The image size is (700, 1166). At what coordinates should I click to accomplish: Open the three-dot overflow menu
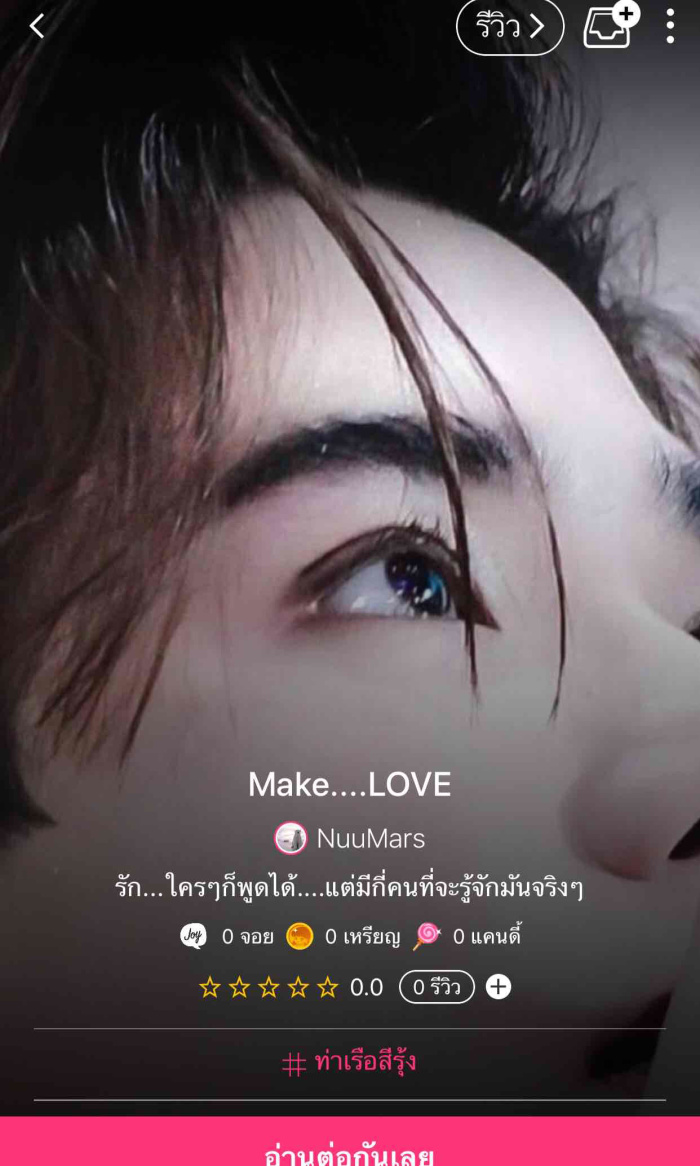(x=670, y=27)
